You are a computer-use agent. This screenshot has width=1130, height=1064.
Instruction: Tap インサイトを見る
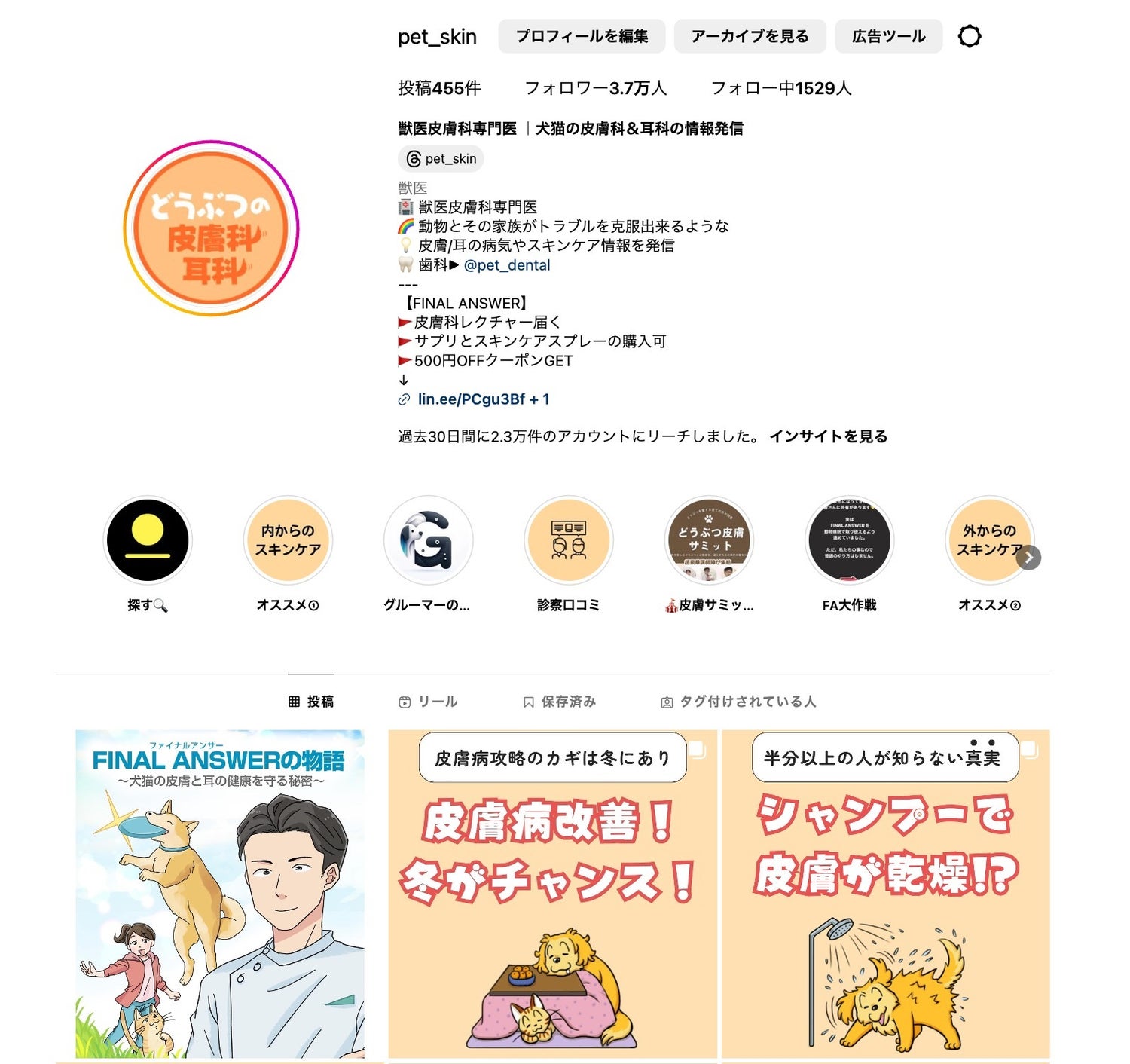[827, 436]
